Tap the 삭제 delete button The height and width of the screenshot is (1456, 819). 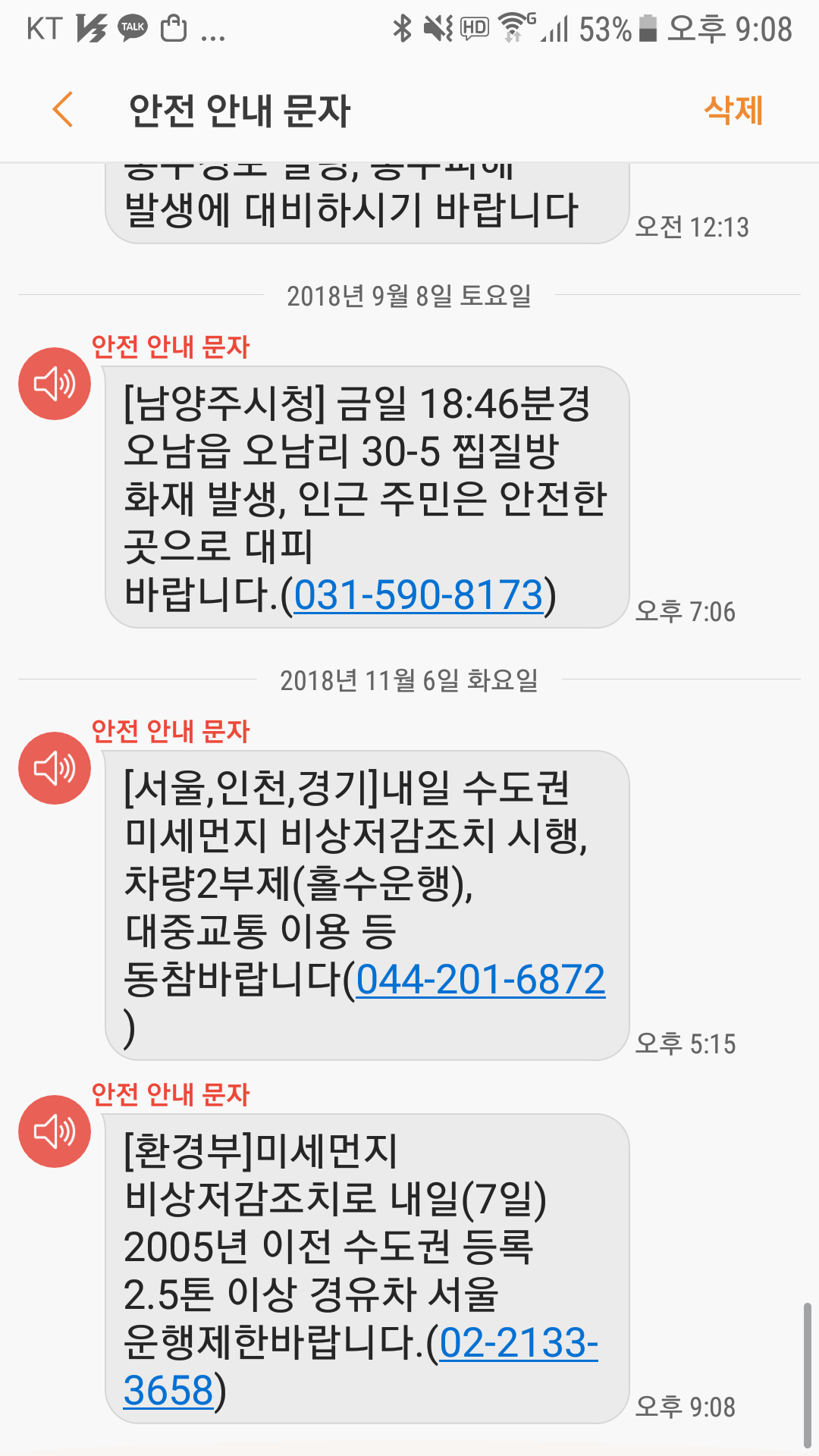(733, 111)
